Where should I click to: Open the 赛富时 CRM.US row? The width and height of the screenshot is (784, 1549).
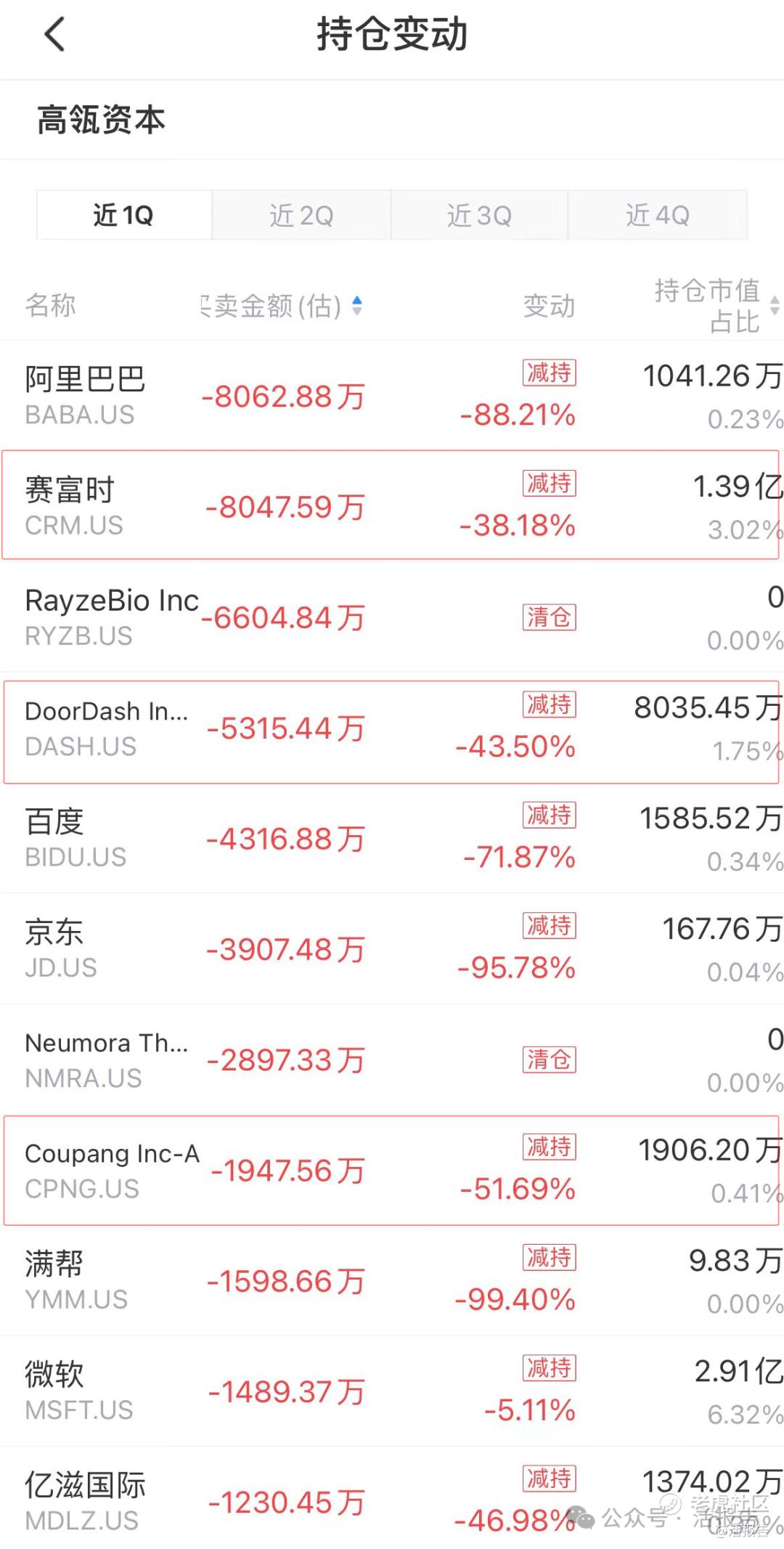tap(392, 505)
